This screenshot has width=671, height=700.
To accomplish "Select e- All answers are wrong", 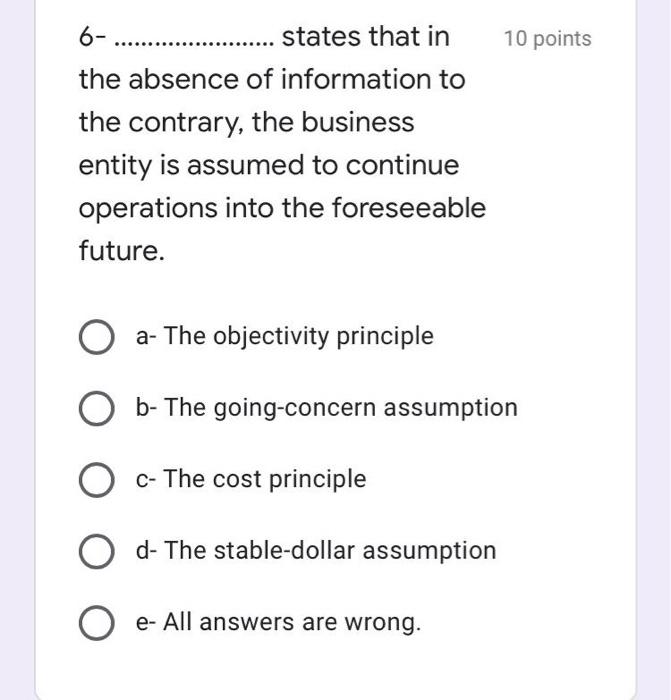I will point(96,623).
